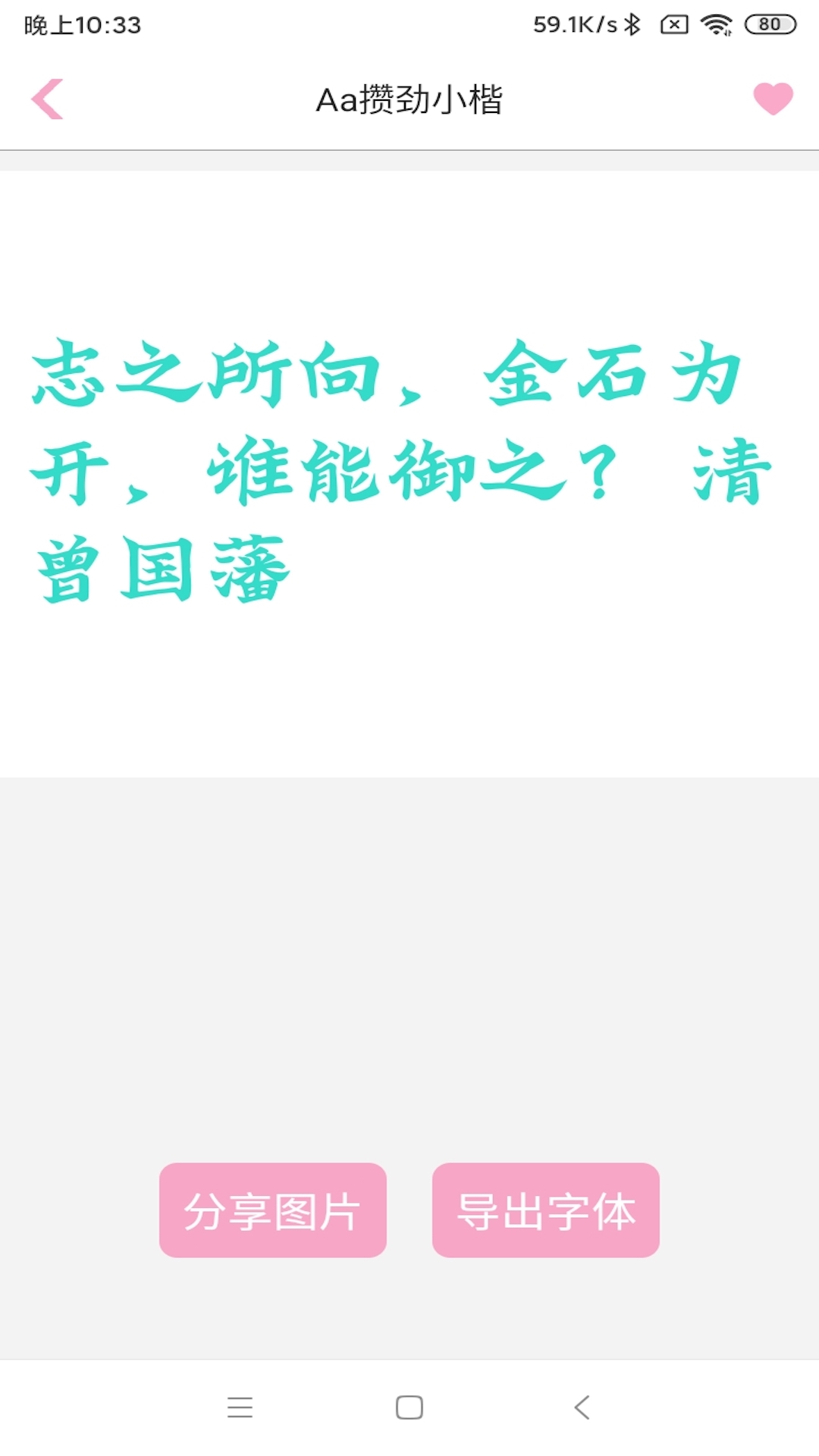
Task: Open recent apps with the overview button
Action: tap(240, 1407)
